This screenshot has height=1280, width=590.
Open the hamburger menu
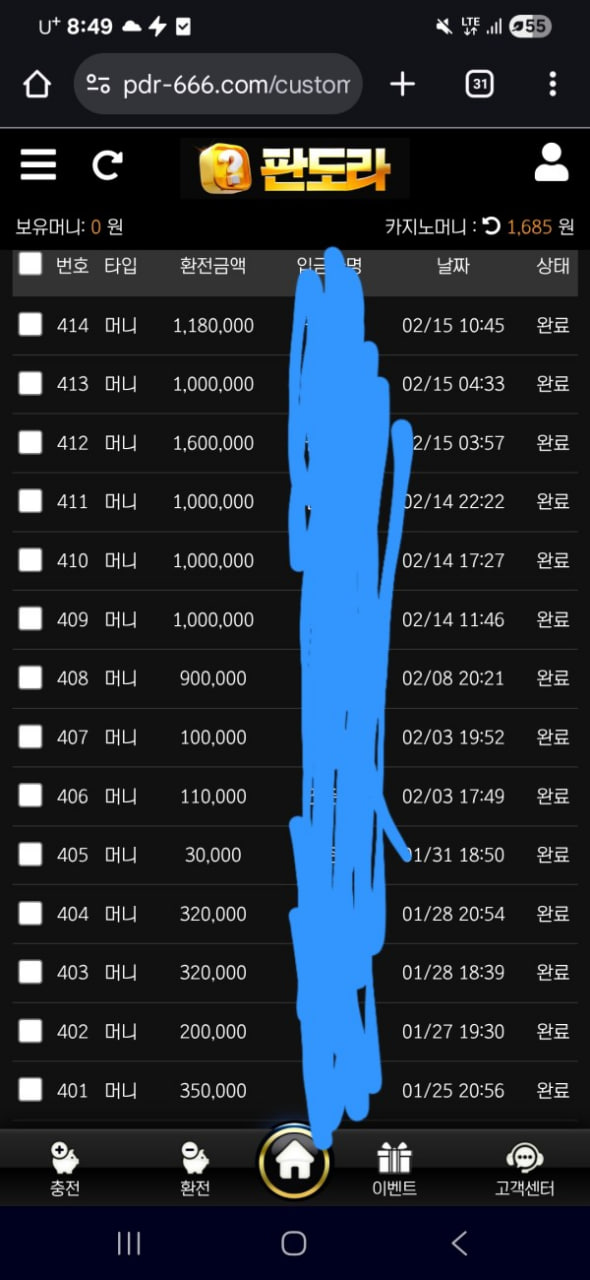coord(38,164)
